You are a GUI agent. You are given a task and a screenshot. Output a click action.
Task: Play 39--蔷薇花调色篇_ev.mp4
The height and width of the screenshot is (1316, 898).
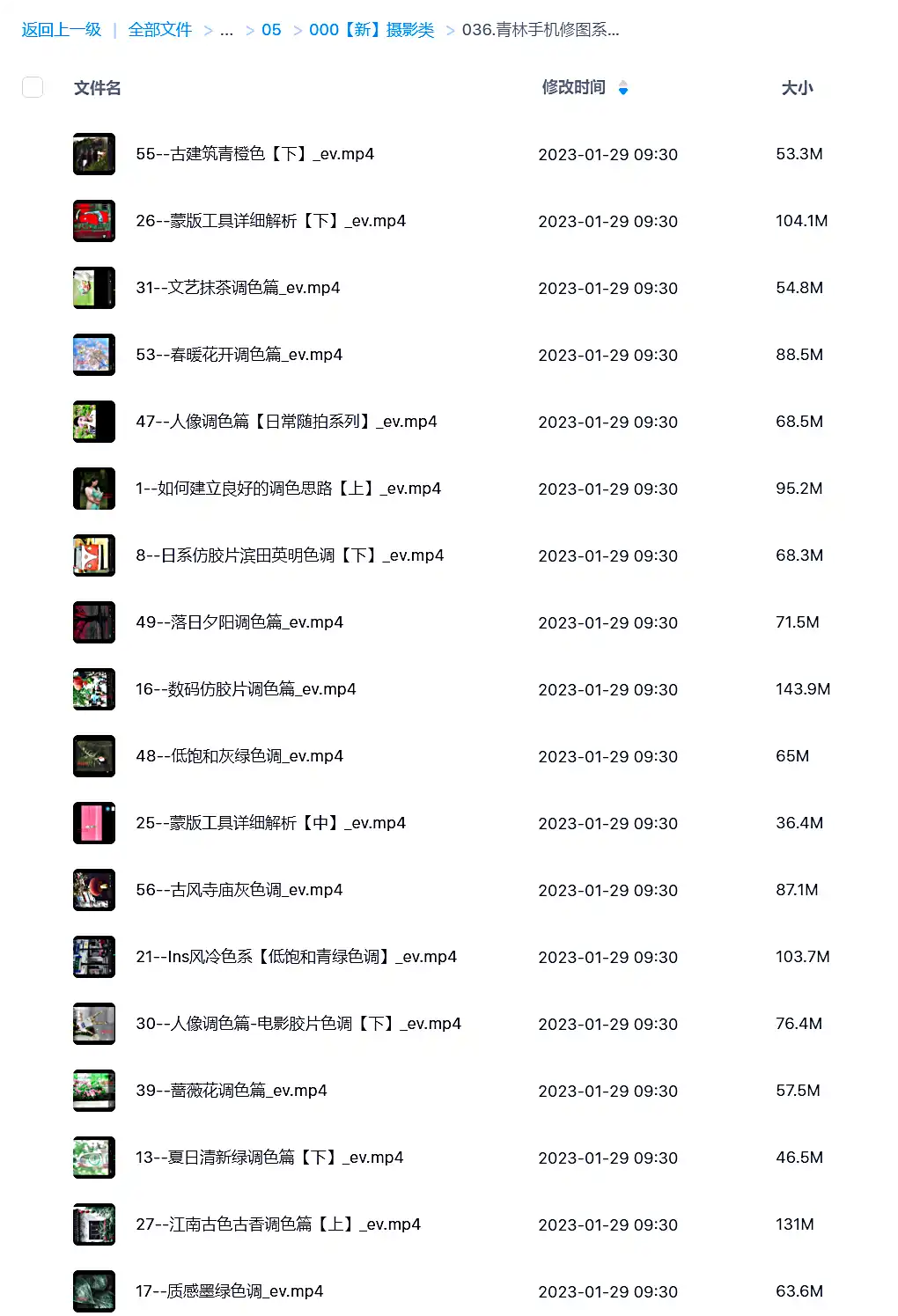[232, 1091]
